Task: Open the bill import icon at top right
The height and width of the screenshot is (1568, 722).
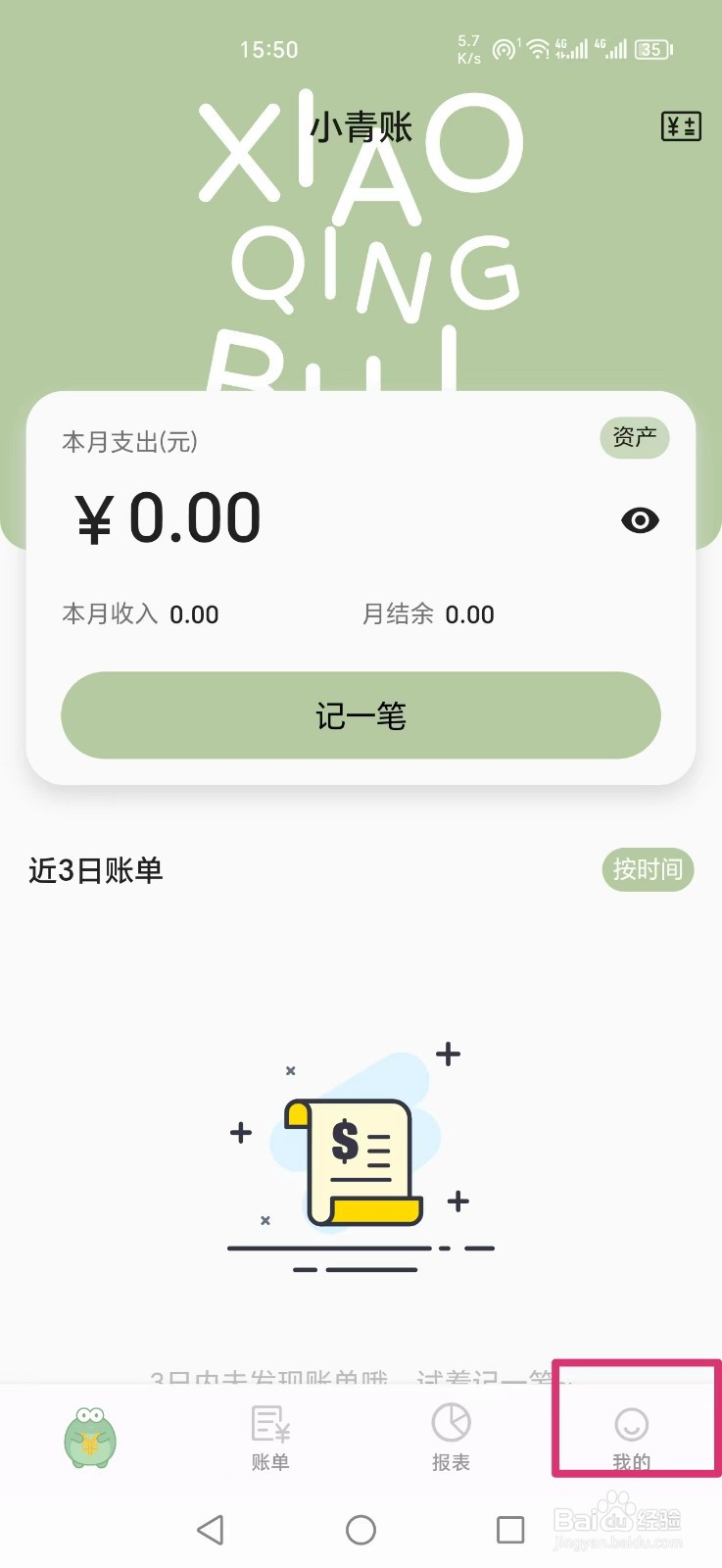Action: (x=681, y=125)
